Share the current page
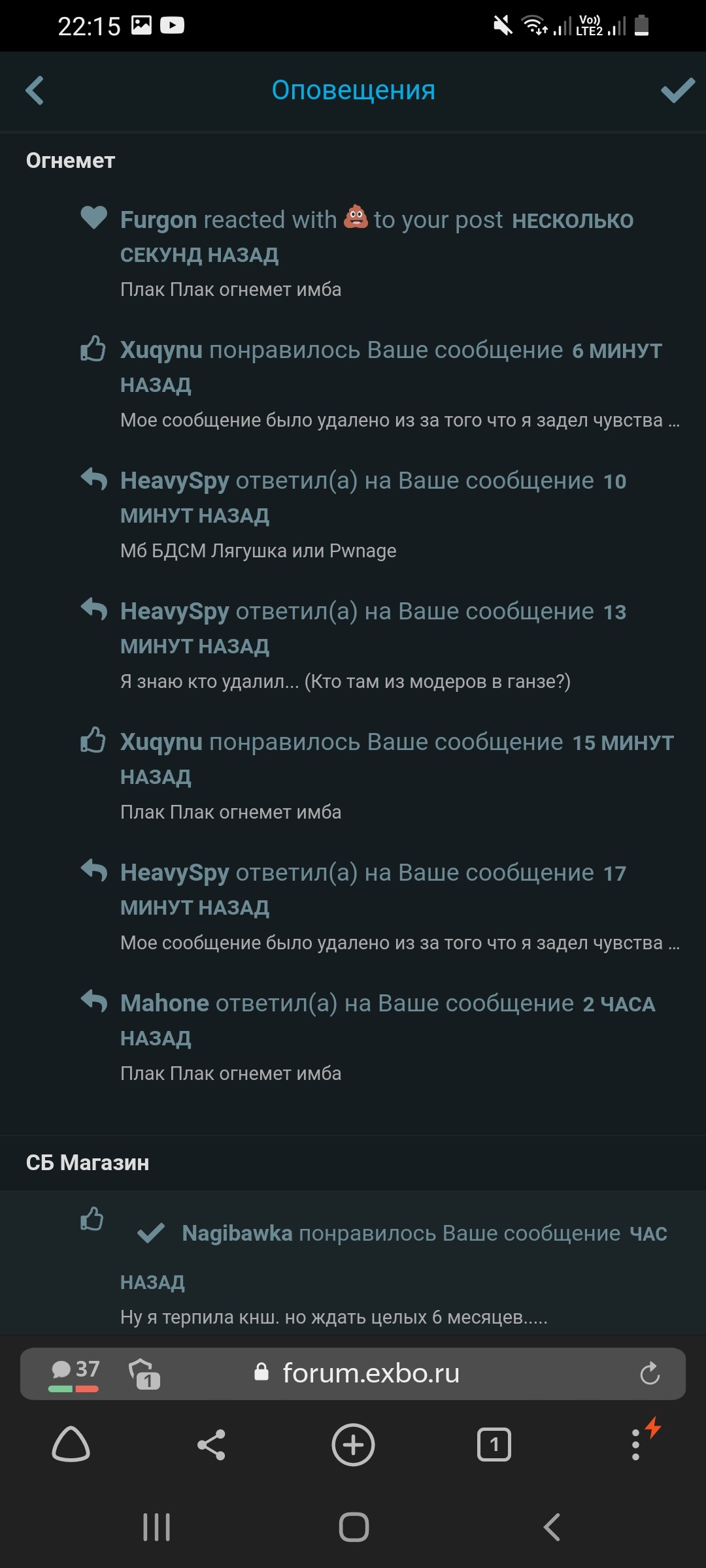This screenshot has width=706, height=1568. 212,1445
